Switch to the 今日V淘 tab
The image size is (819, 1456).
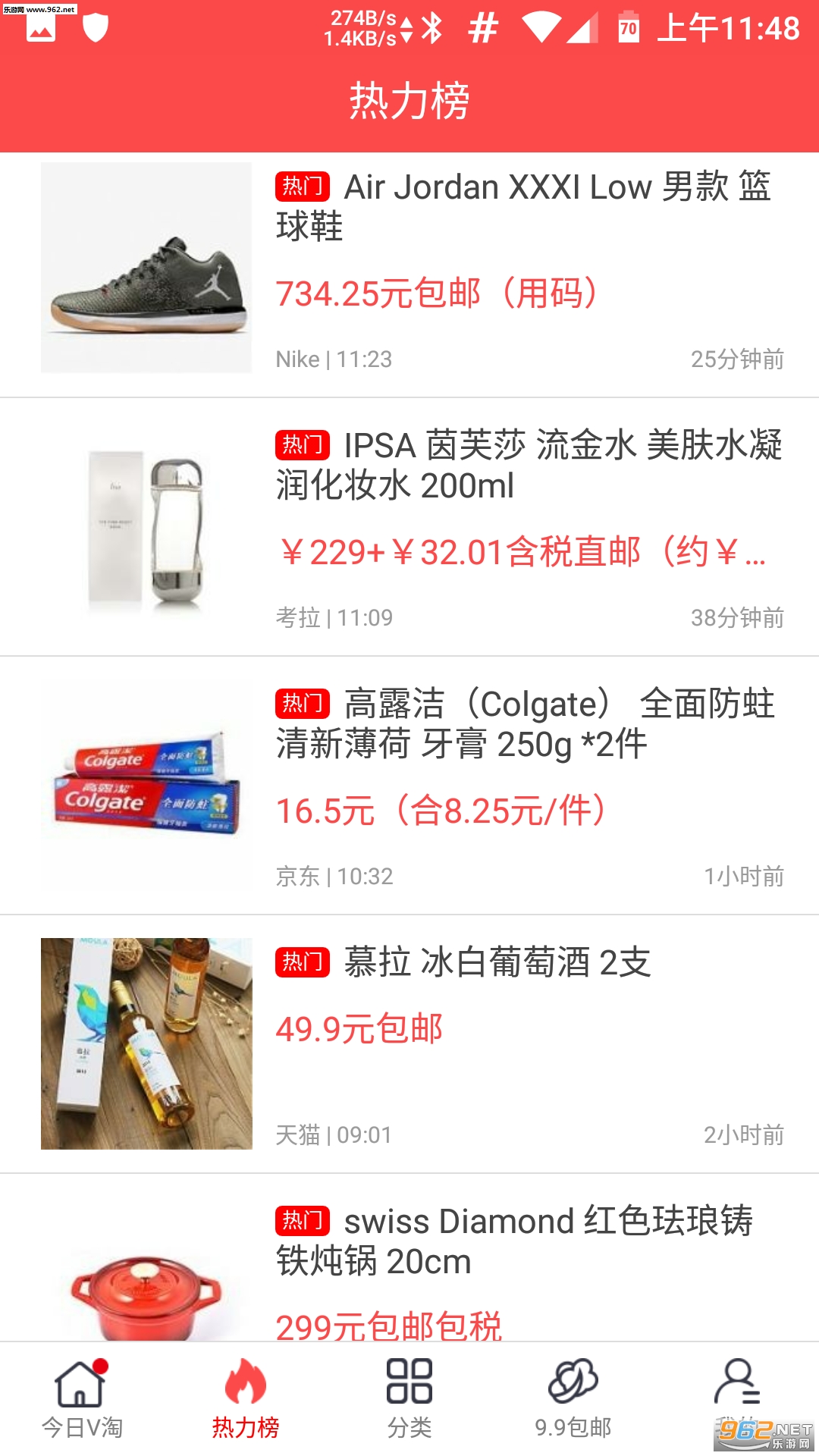(x=82, y=1399)
